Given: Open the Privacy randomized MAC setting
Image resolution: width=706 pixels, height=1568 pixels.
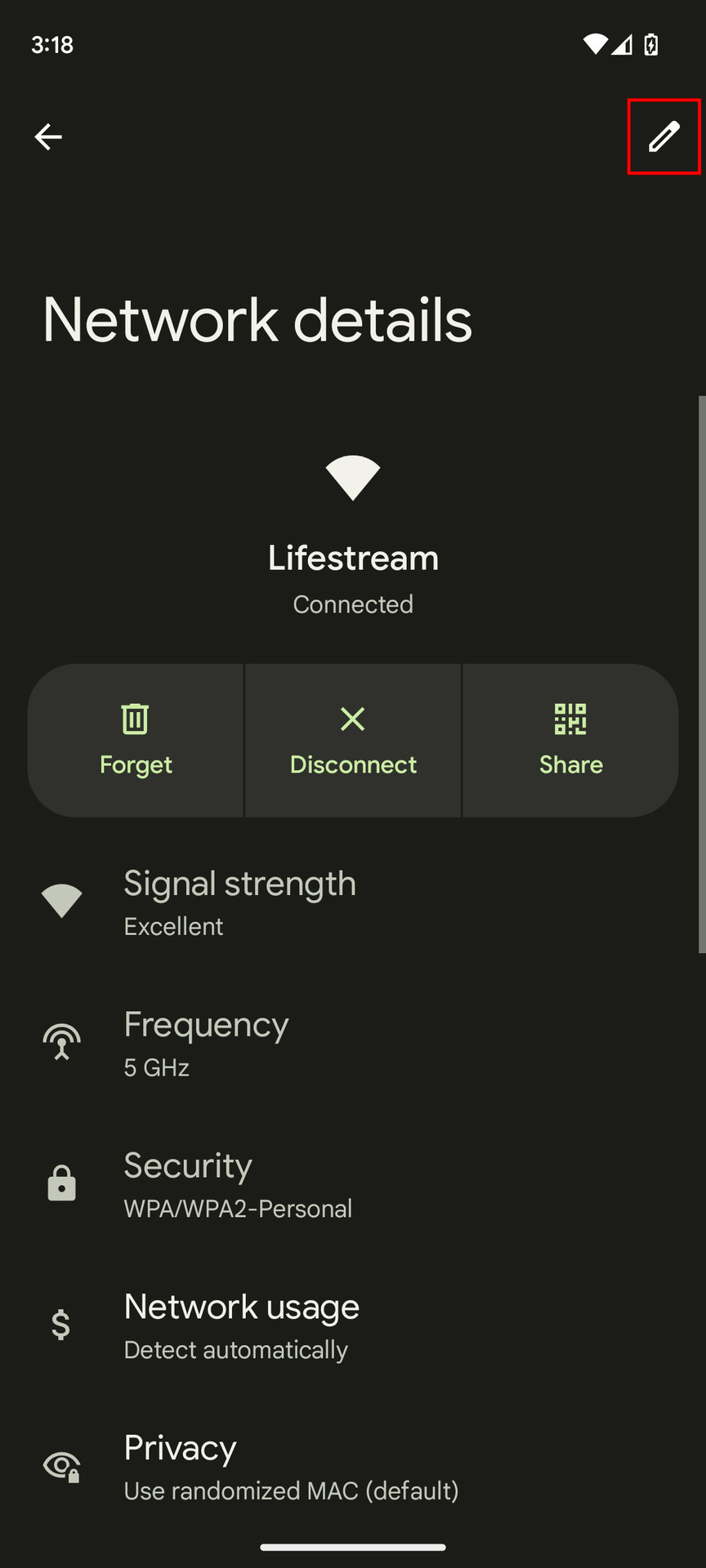Looking at the screenshot, I should tap(353, 1468).
